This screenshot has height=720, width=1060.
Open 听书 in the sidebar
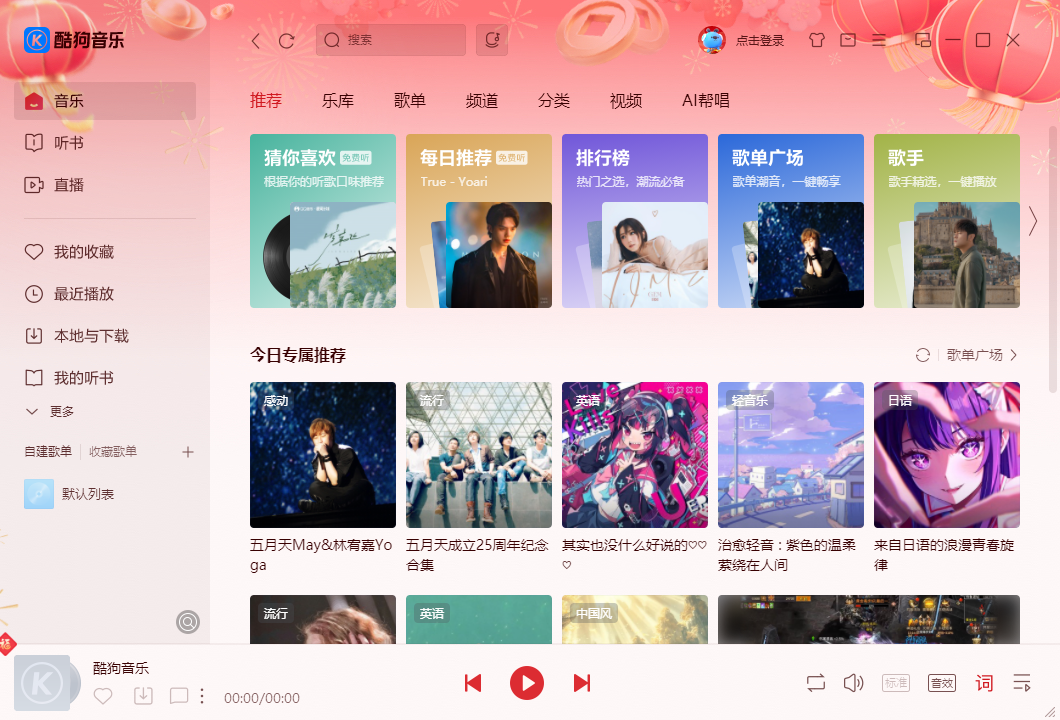[x=69, y=143]
